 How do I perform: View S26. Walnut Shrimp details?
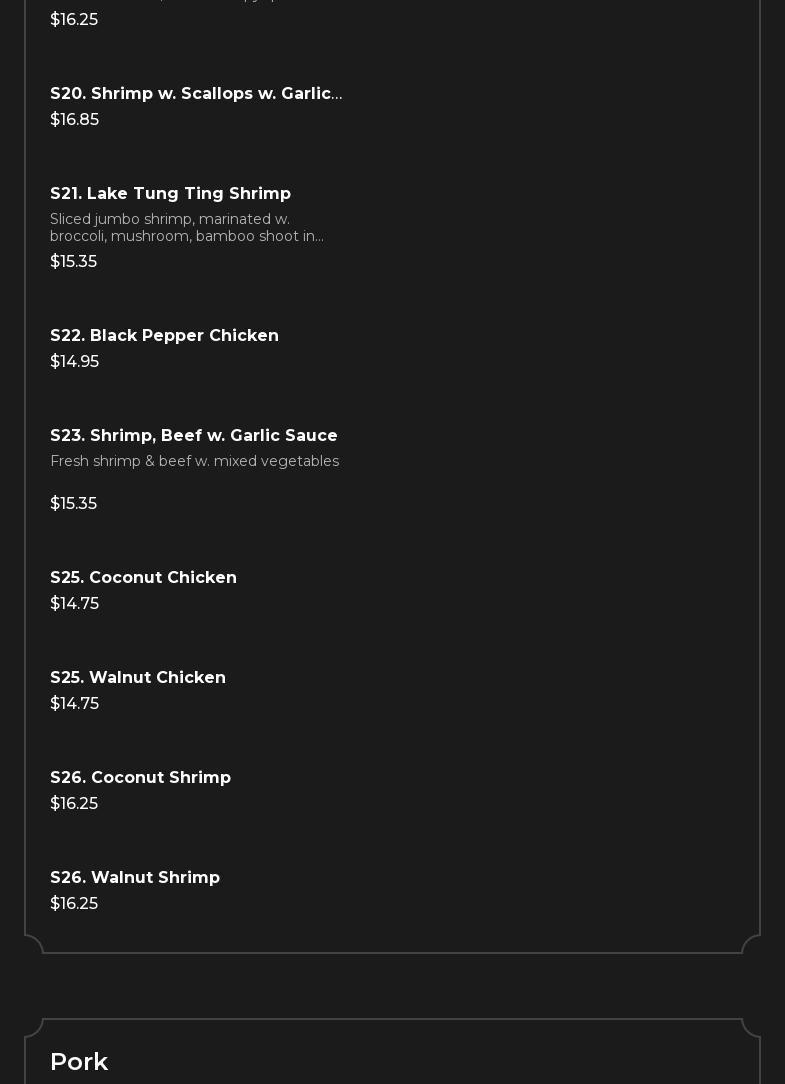point(135,878)
